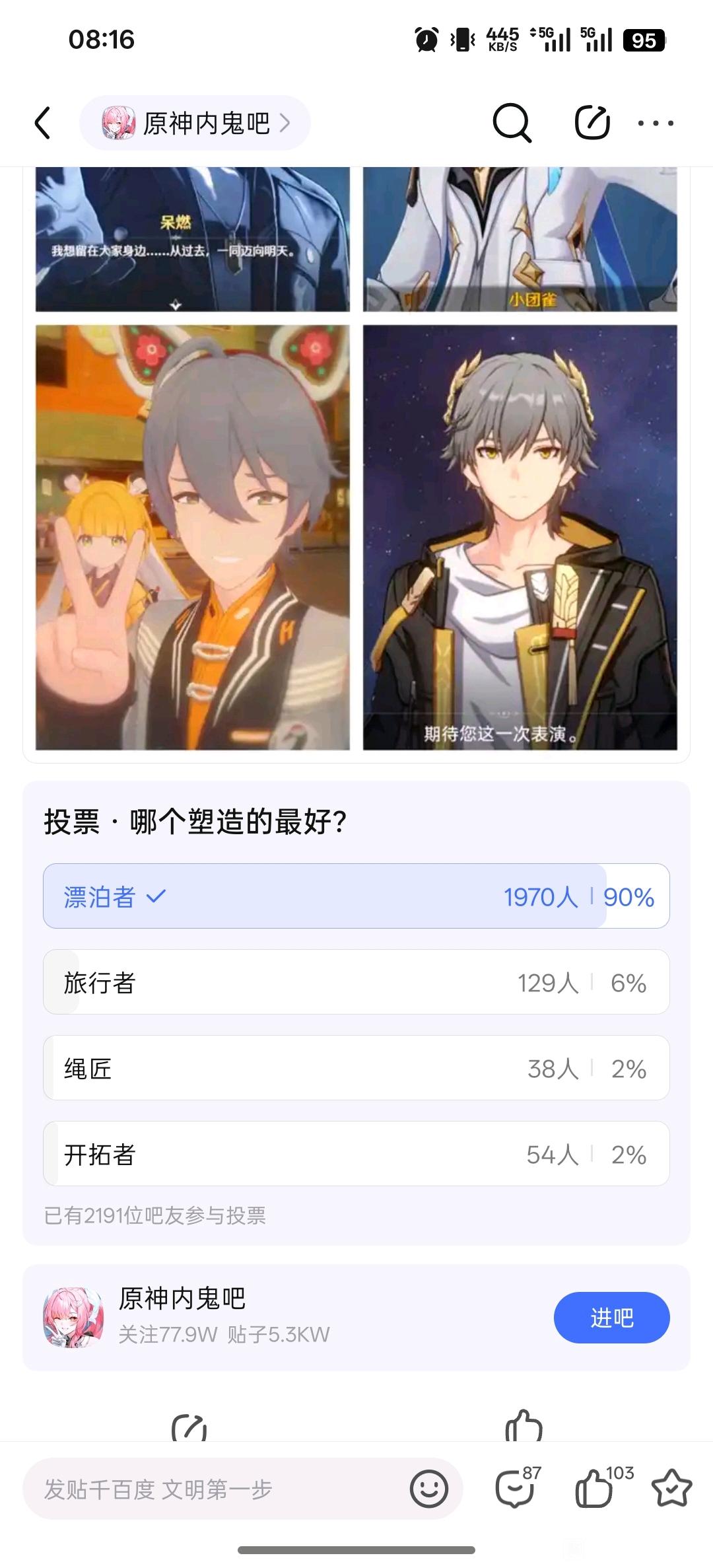
Task: Tap the share icon in the top bar
Action: pyautogui.click(x=592, y=123)
